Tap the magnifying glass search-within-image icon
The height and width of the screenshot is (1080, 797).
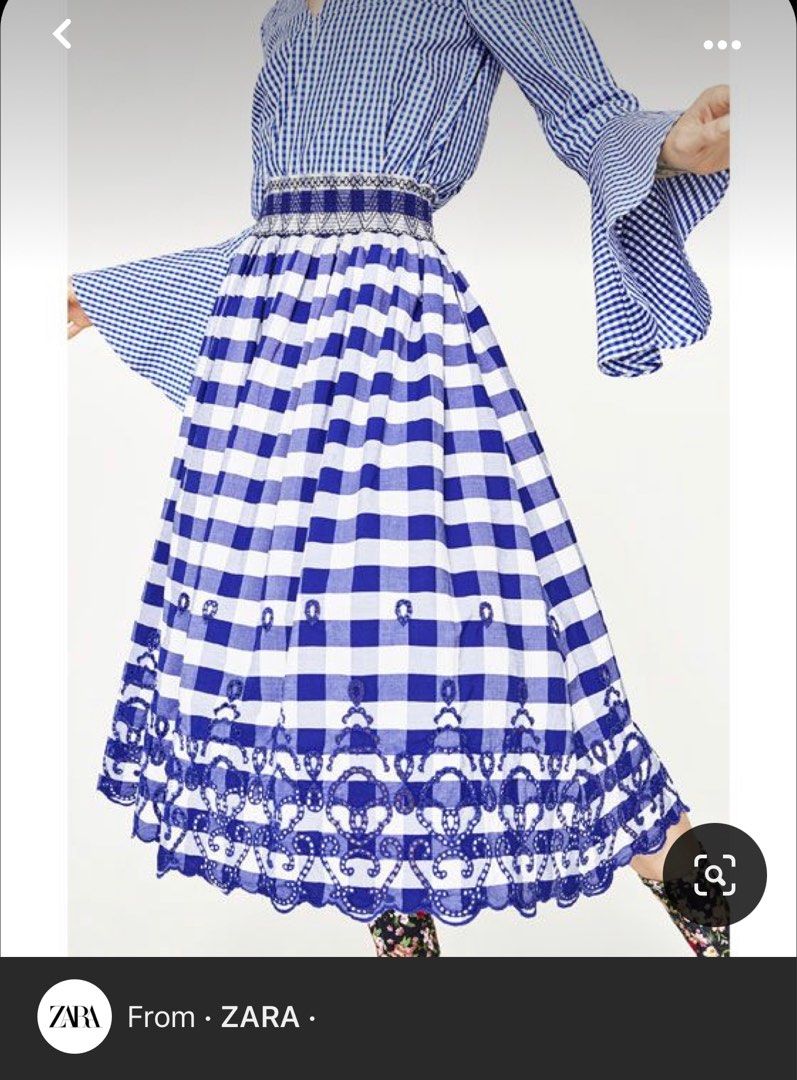coord(713,875)
